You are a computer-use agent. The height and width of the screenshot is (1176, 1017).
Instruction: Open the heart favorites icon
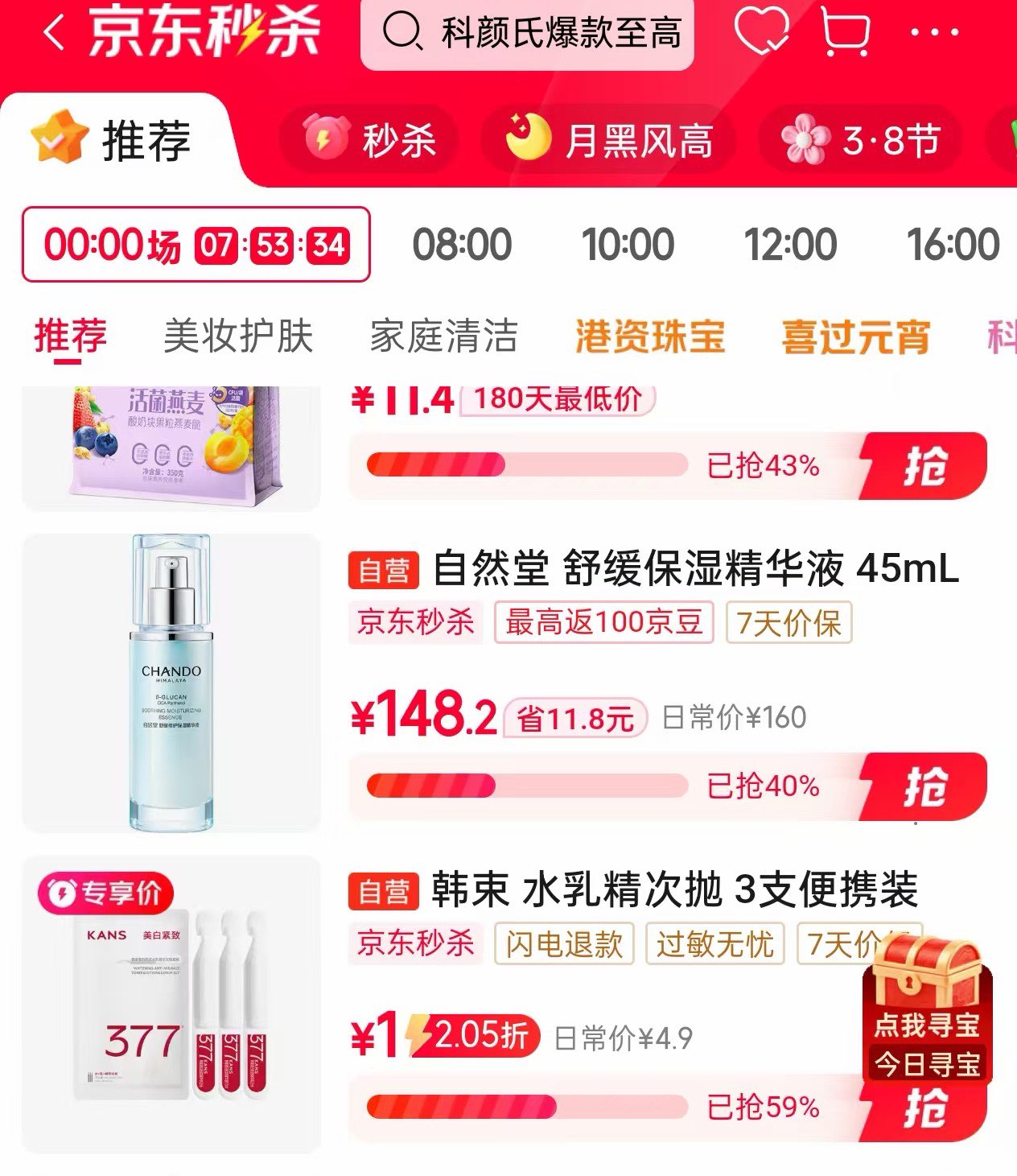coord(760,32)
